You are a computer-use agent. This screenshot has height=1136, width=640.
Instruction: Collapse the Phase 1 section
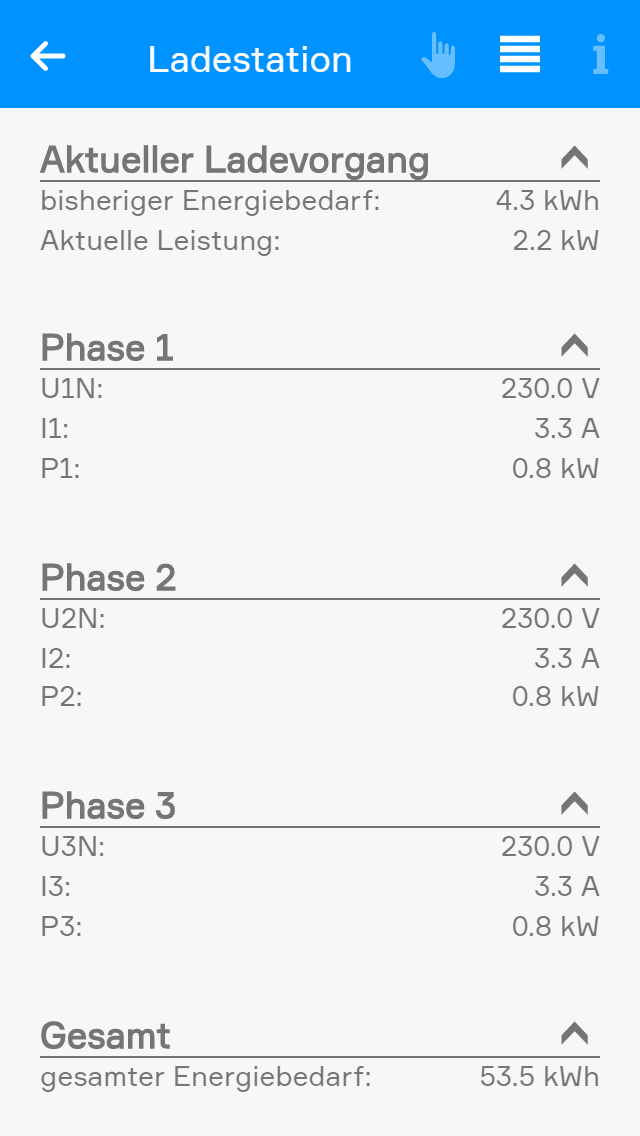[574, 346]
